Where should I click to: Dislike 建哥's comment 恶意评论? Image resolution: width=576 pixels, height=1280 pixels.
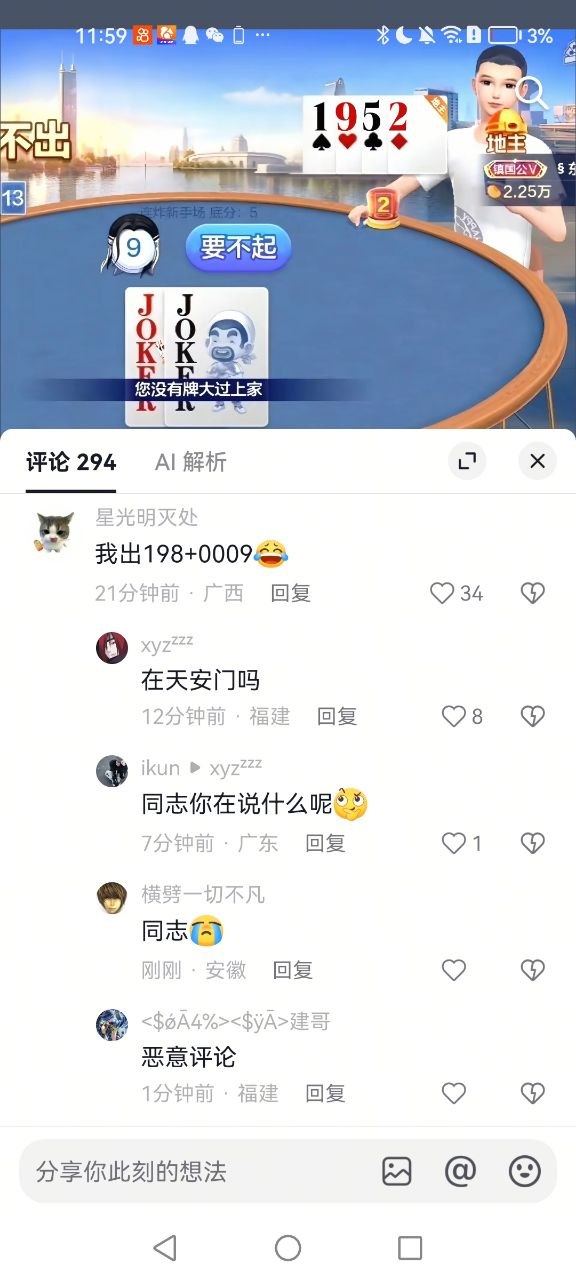[533, 1094]
